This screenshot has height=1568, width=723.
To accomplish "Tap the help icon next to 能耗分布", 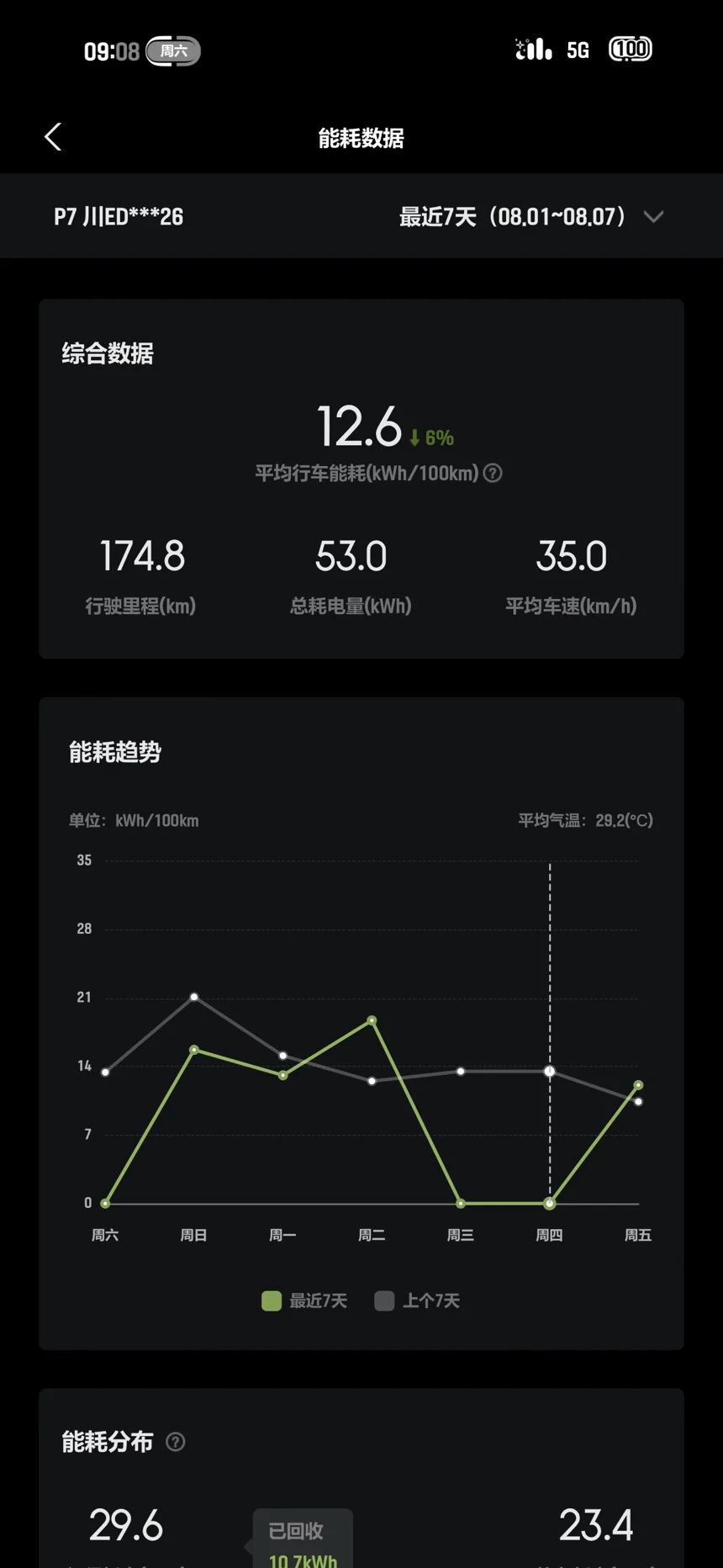I will click(x=176, y=1442).
